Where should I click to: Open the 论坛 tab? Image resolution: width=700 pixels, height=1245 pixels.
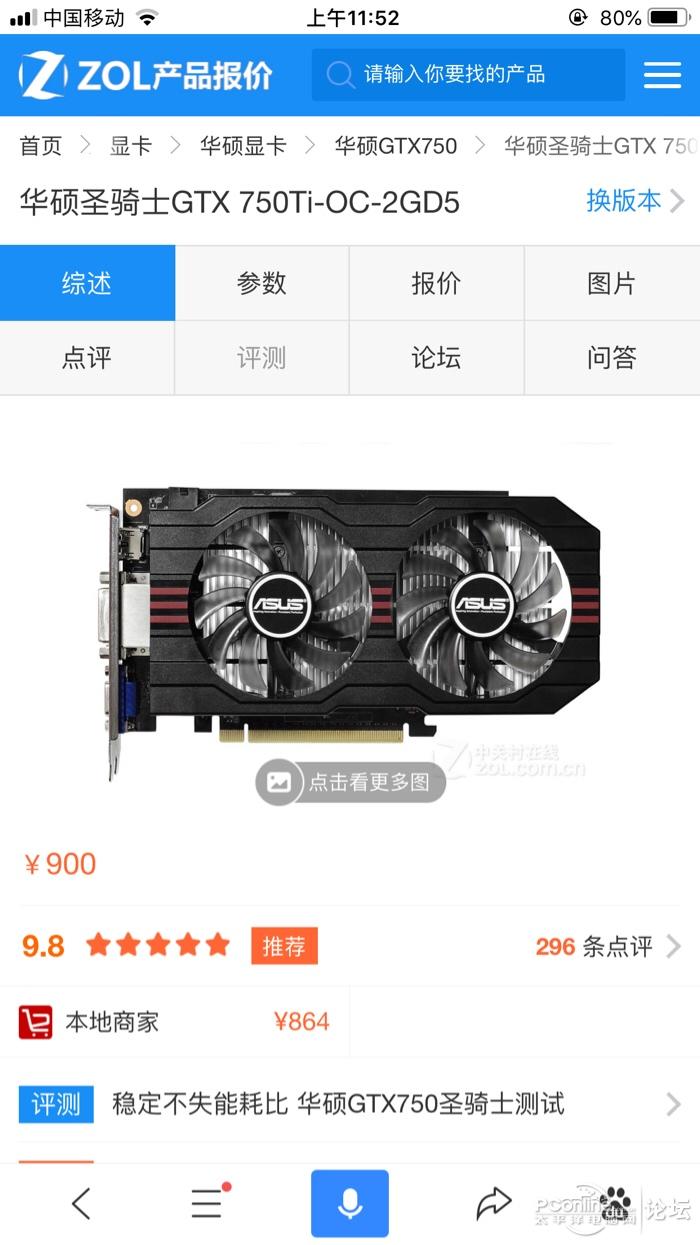[436, 358]
